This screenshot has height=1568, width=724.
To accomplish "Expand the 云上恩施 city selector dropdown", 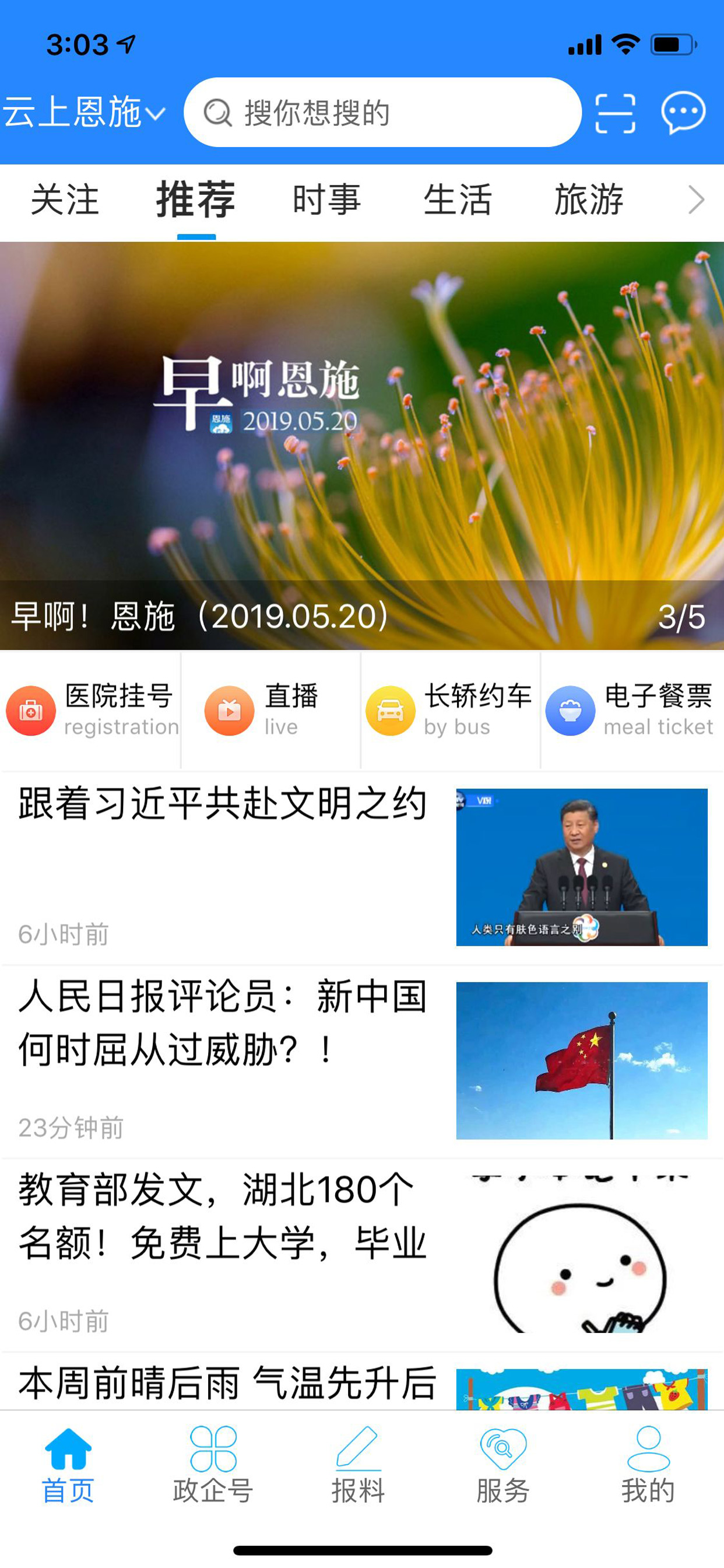I will pyautogui.click(x=82, y=113).
